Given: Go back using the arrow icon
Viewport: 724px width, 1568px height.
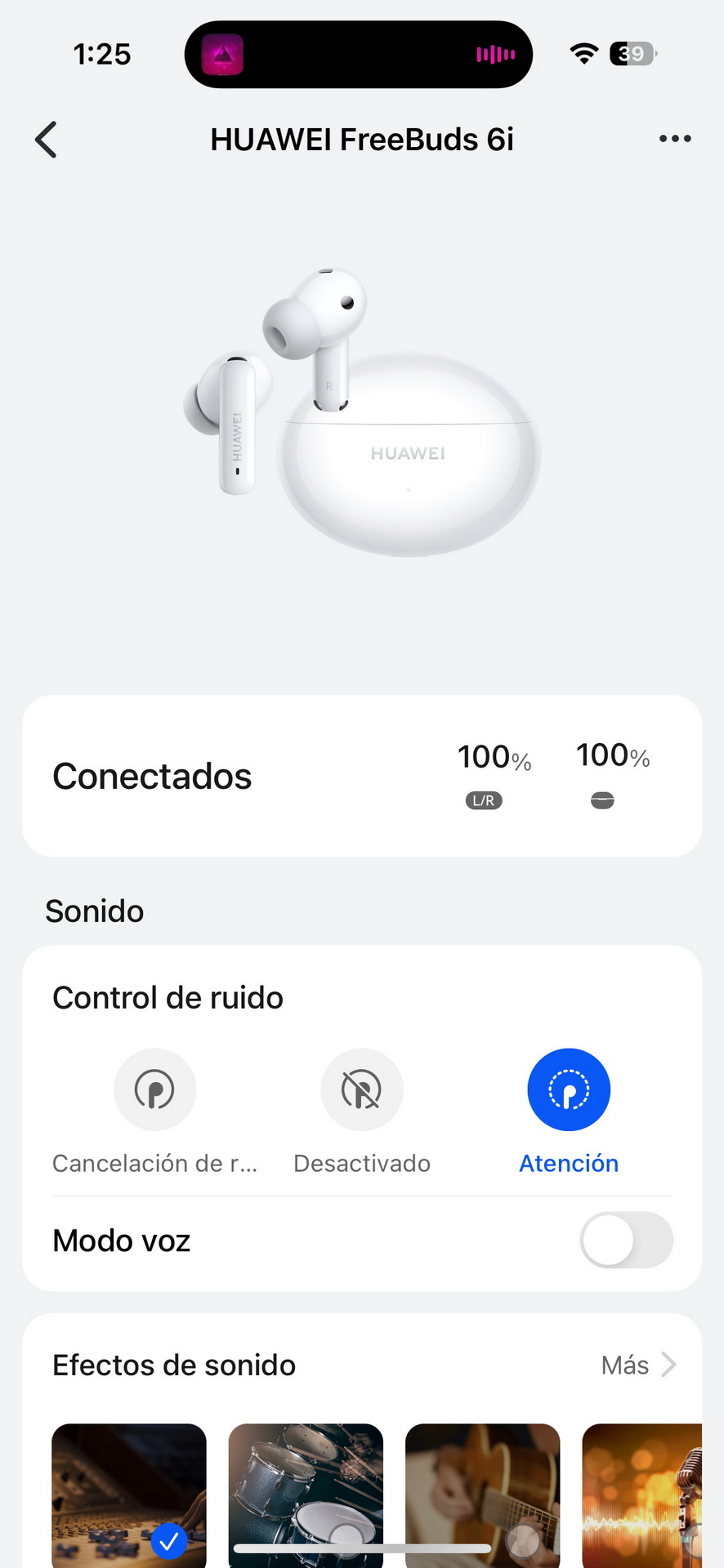Looking at the screenshot, I should point(46,140).
